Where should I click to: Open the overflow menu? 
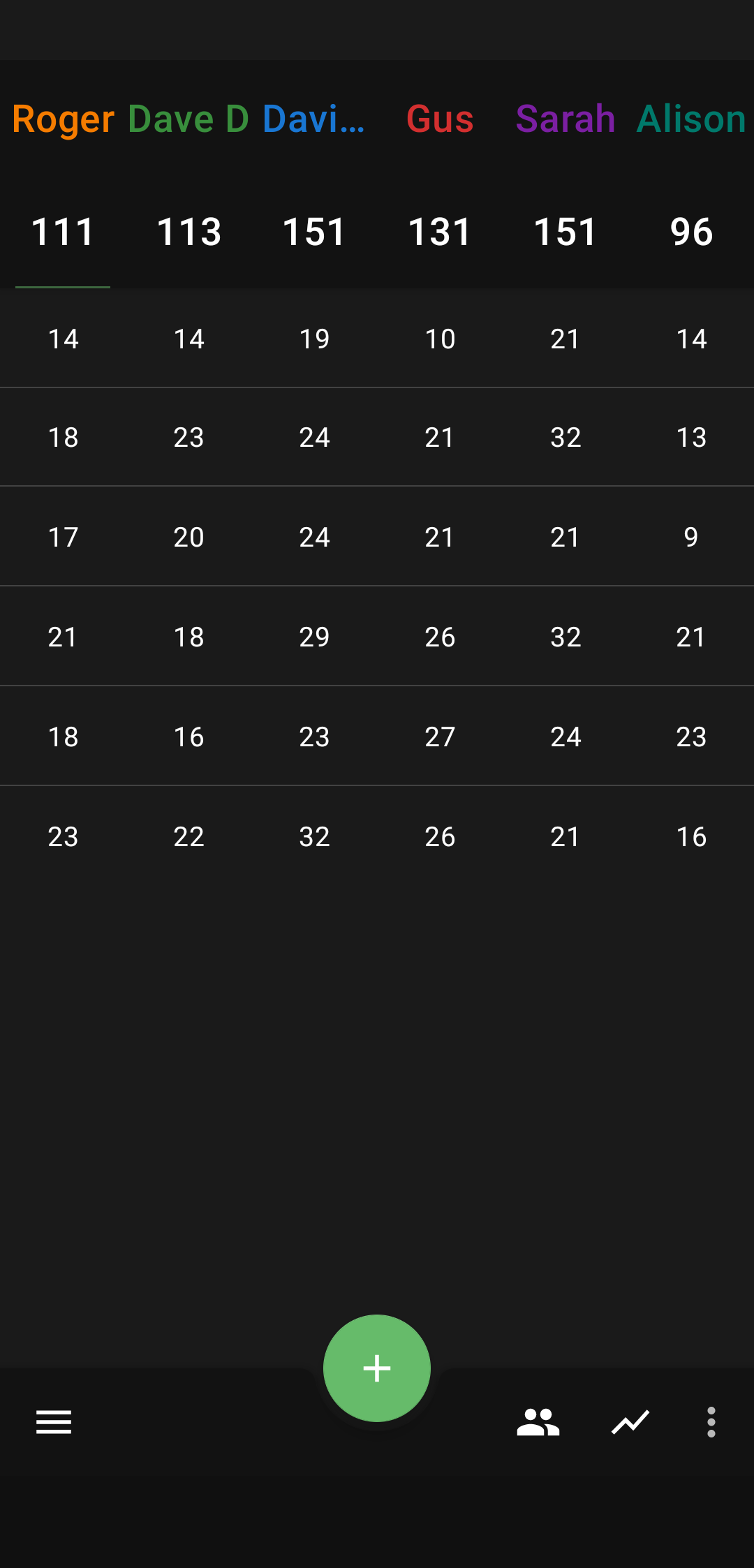(x=711, y=1421)
